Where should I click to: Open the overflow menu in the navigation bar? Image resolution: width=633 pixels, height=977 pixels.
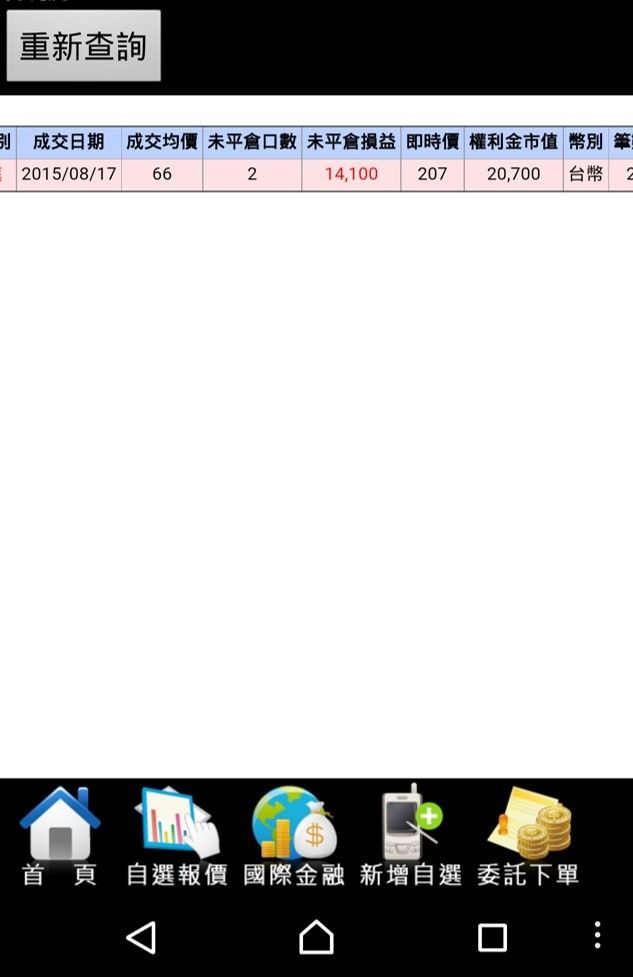(597, 936)
